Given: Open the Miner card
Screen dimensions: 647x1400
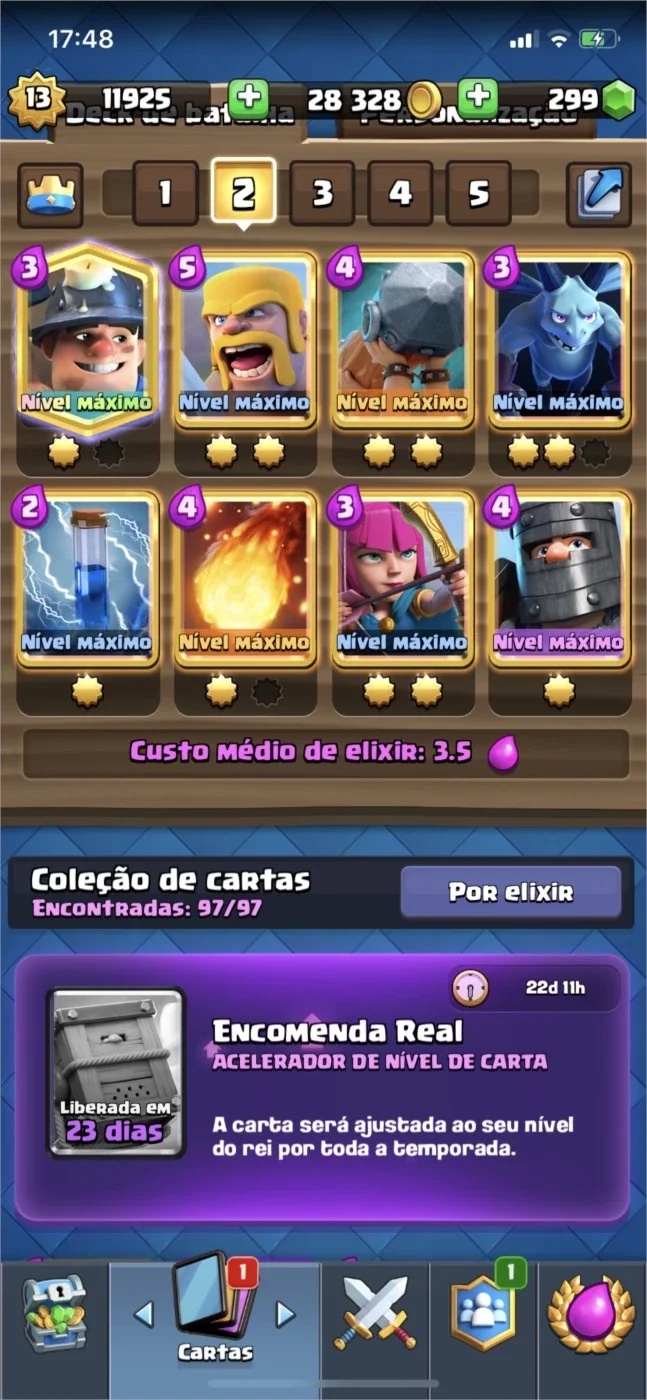Looking at the screenshot, I should (87, 340).
